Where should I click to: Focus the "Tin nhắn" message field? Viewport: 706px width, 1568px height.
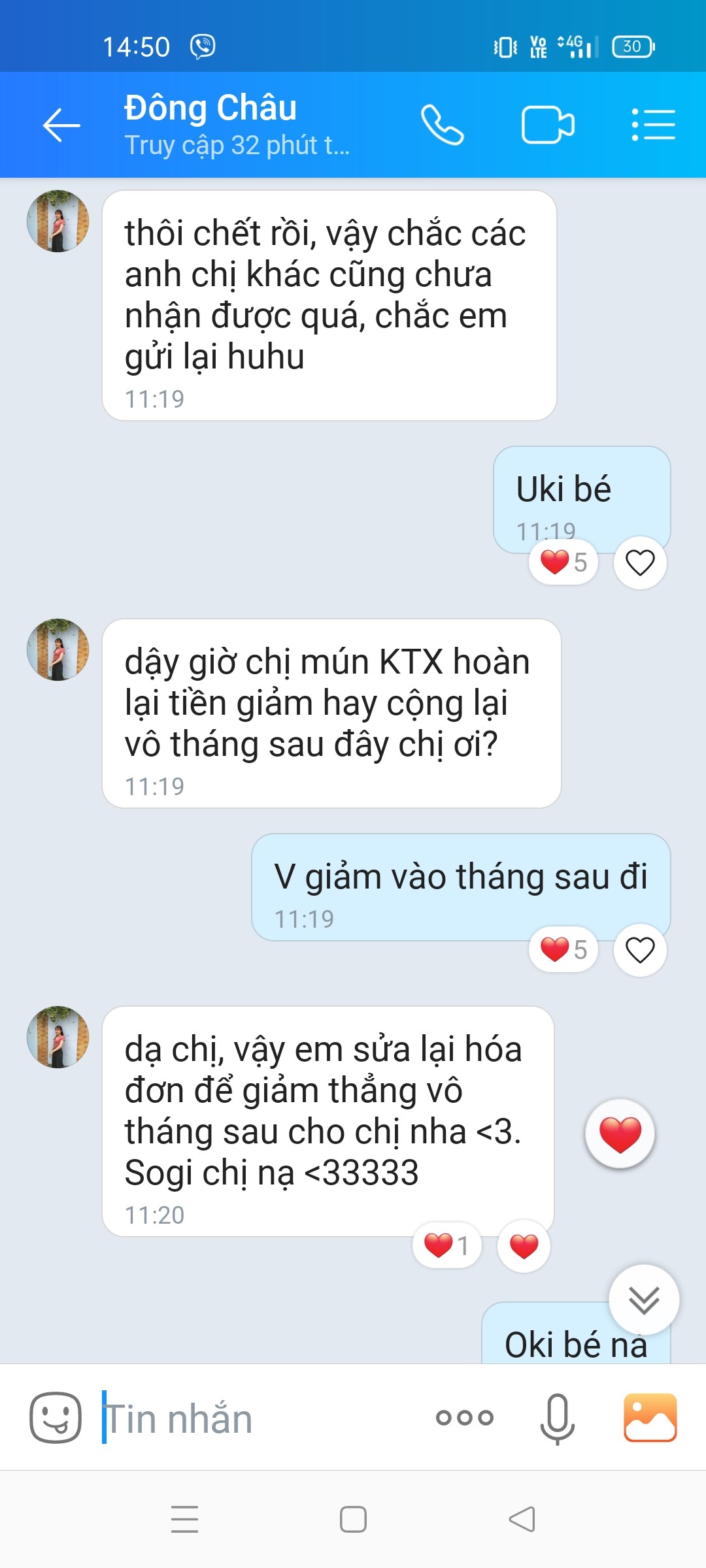(261, 1418)
